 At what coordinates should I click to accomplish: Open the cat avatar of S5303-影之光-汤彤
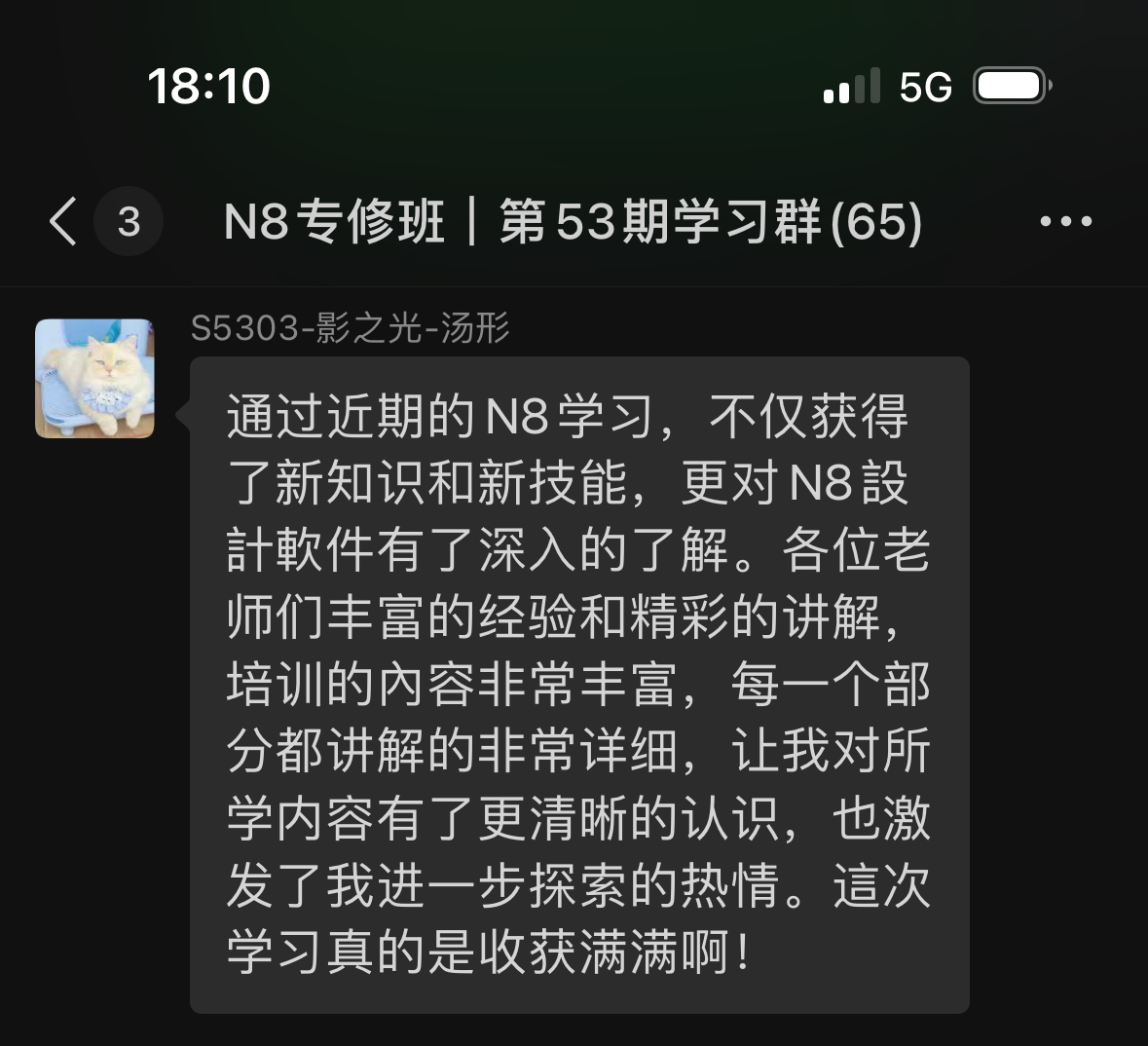[x=94, y=378]
